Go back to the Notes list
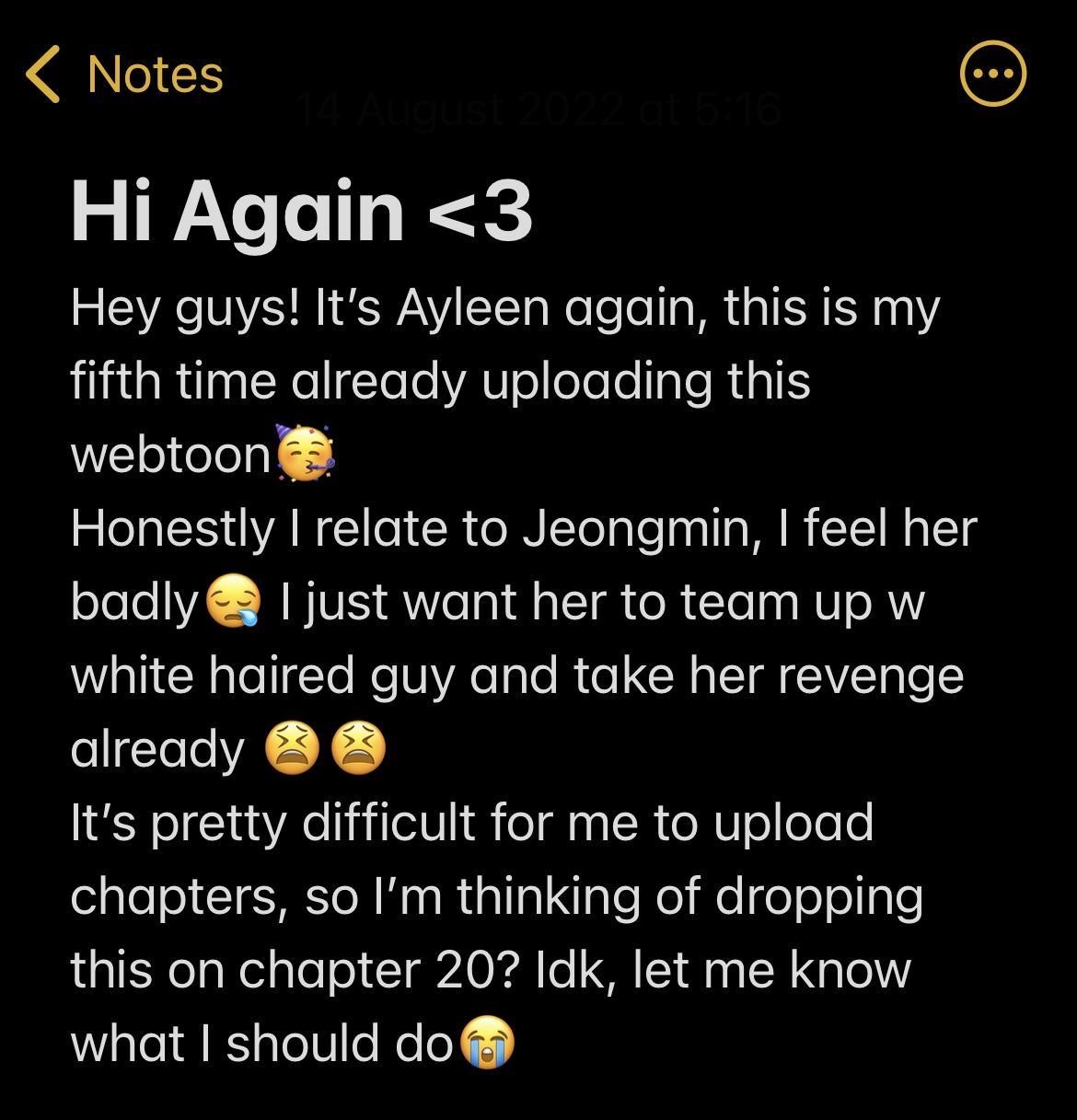The image size is (1077, 1120). pos(125,75)
